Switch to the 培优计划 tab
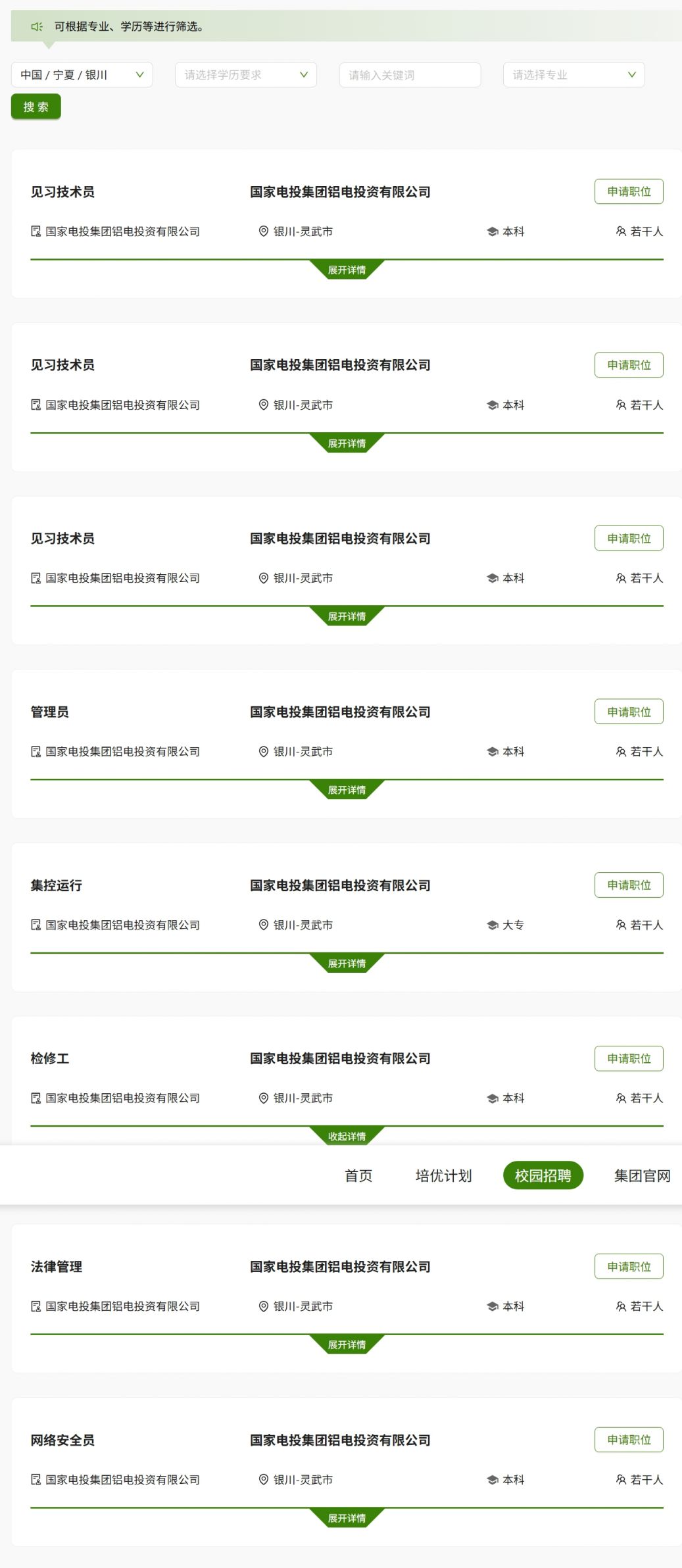The image size is (682, 1568). [x=443, y=1175]
